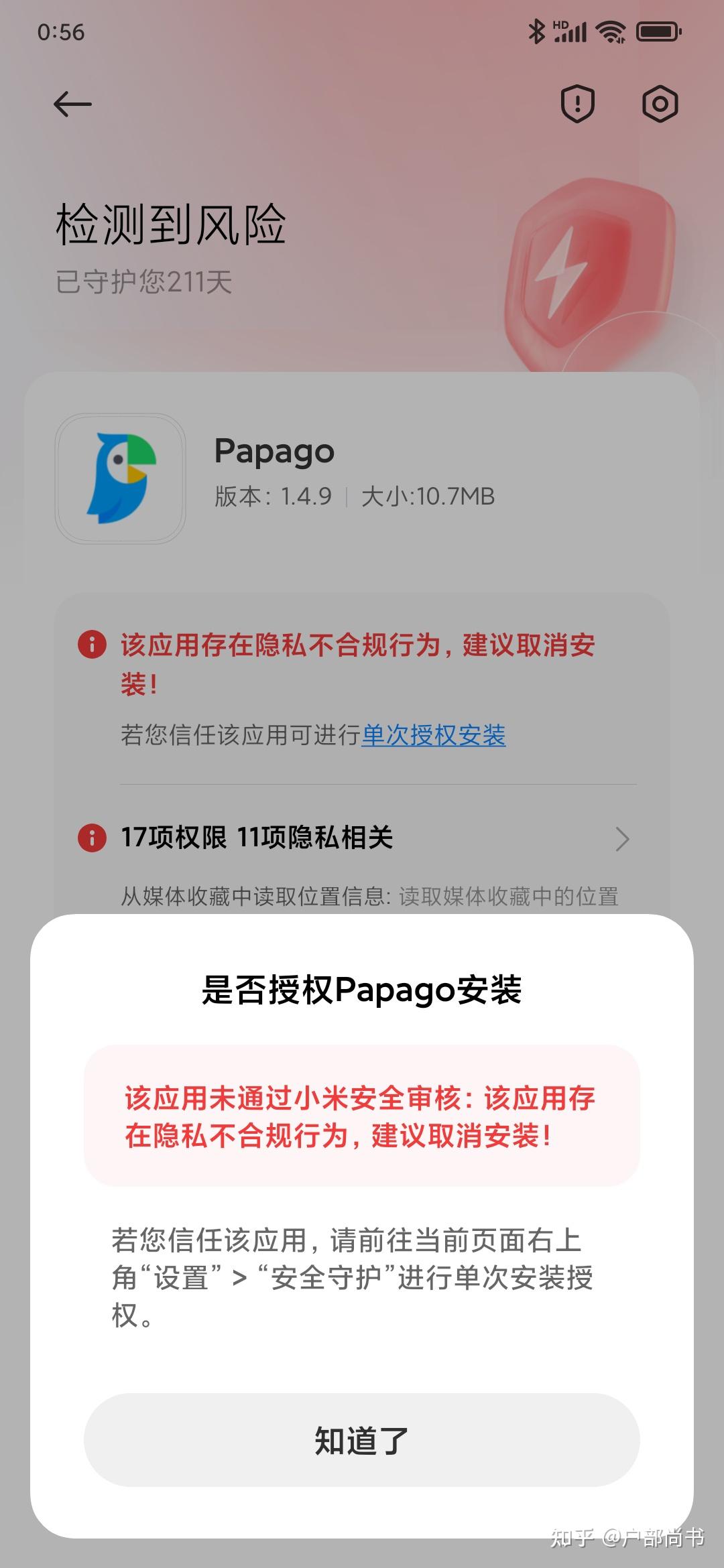This screenshot has width=724, height=1568.
Task: Open the security warning shield icon top right
Action: (578, 104)
